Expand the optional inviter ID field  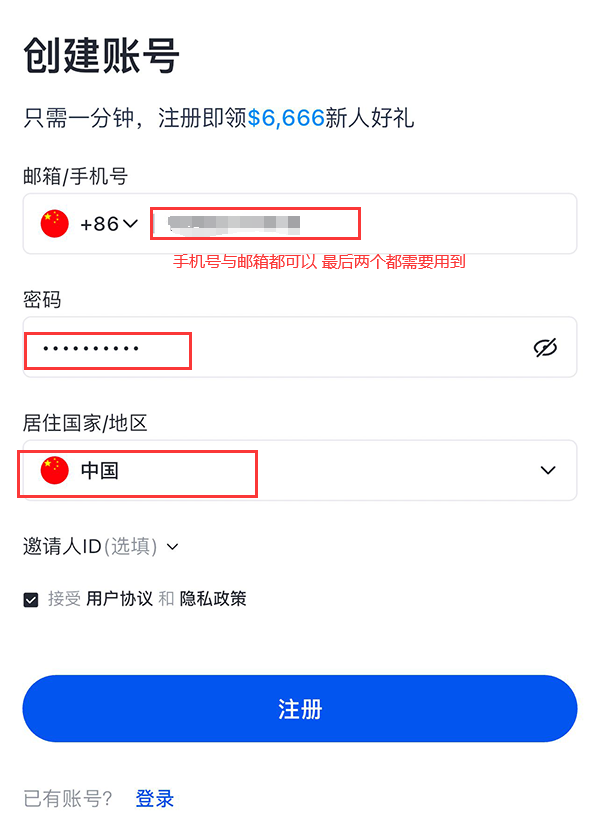point(101,546)
